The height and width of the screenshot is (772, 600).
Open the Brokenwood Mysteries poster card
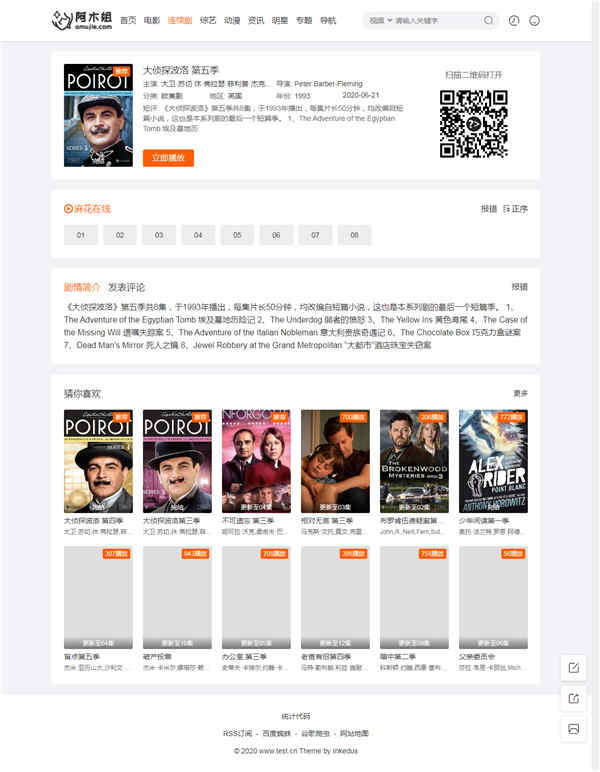(414, 461)
